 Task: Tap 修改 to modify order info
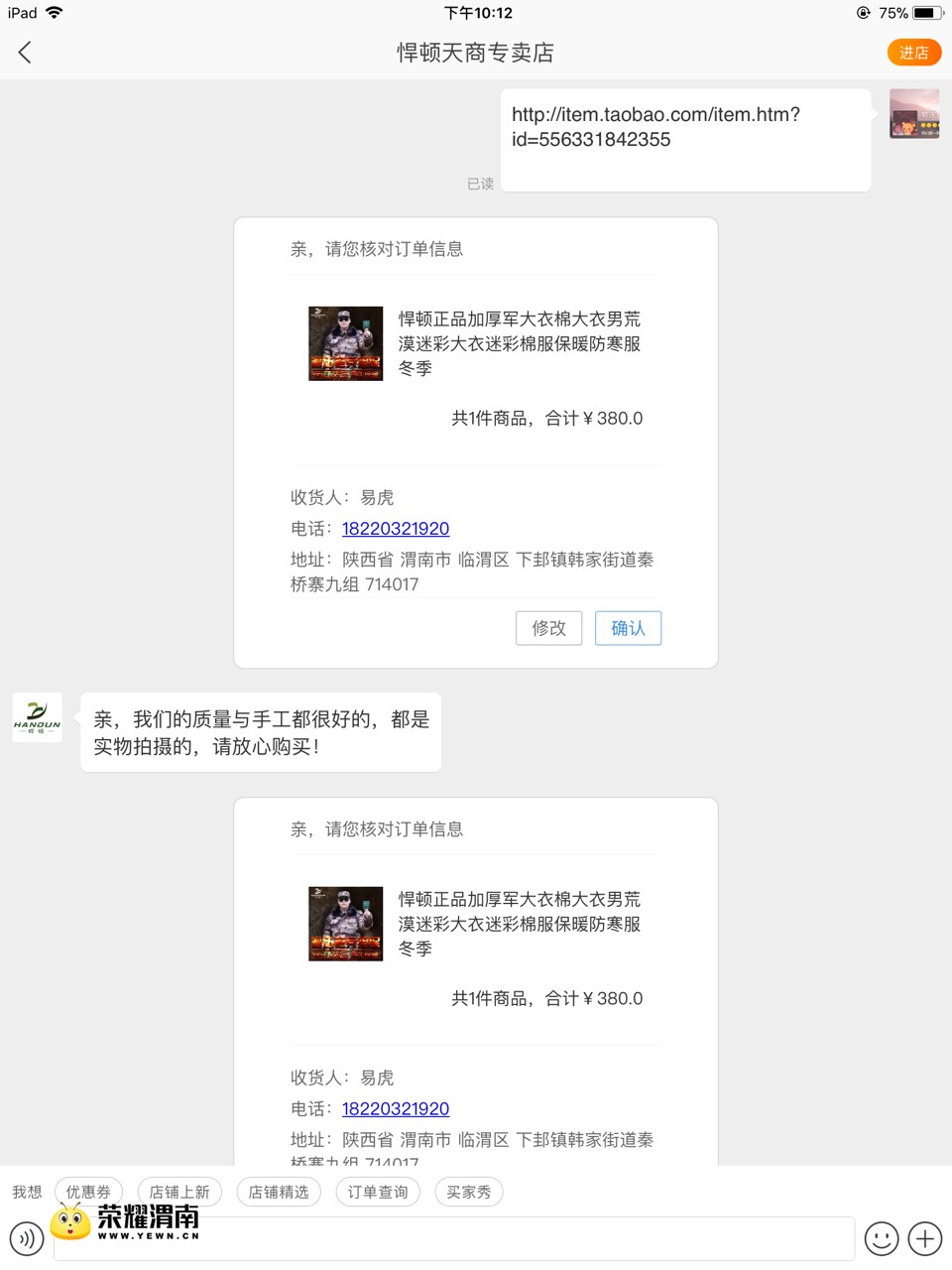click(x=548, y=628)
